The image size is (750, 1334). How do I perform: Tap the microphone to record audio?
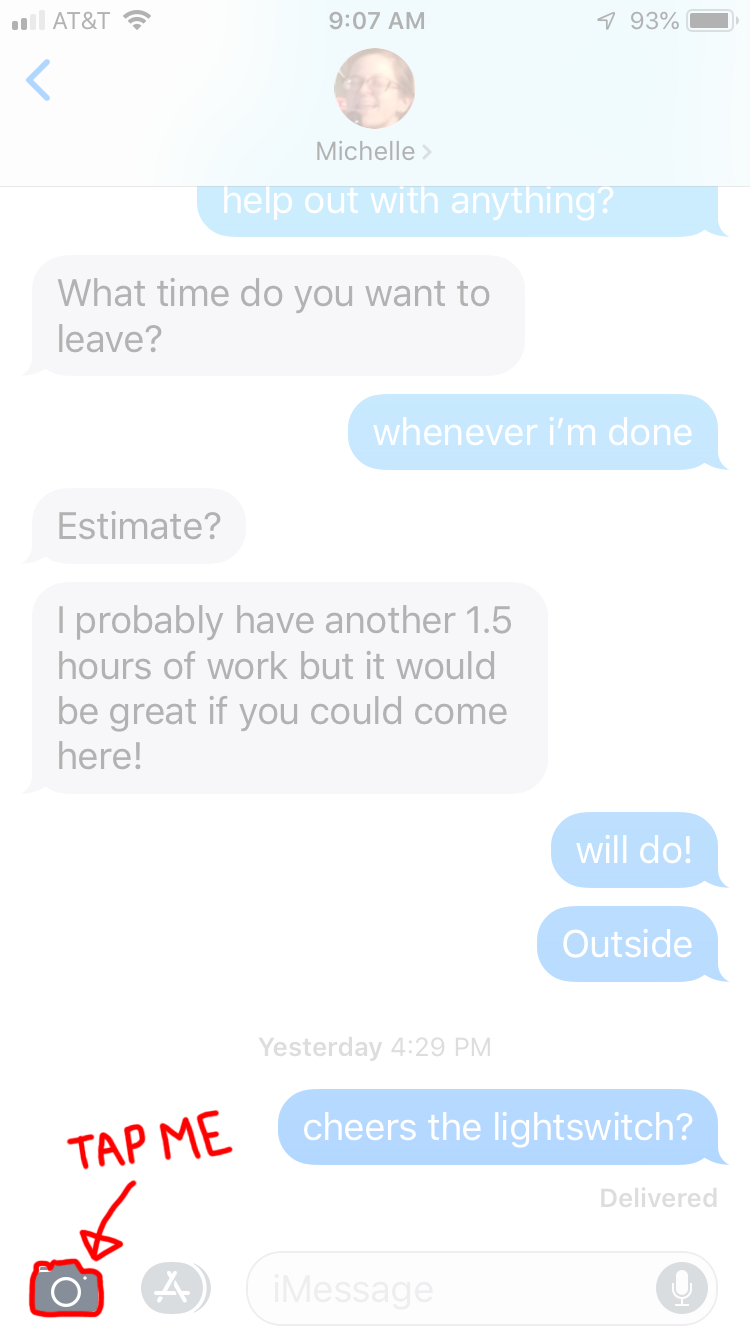click(682, 1289)
